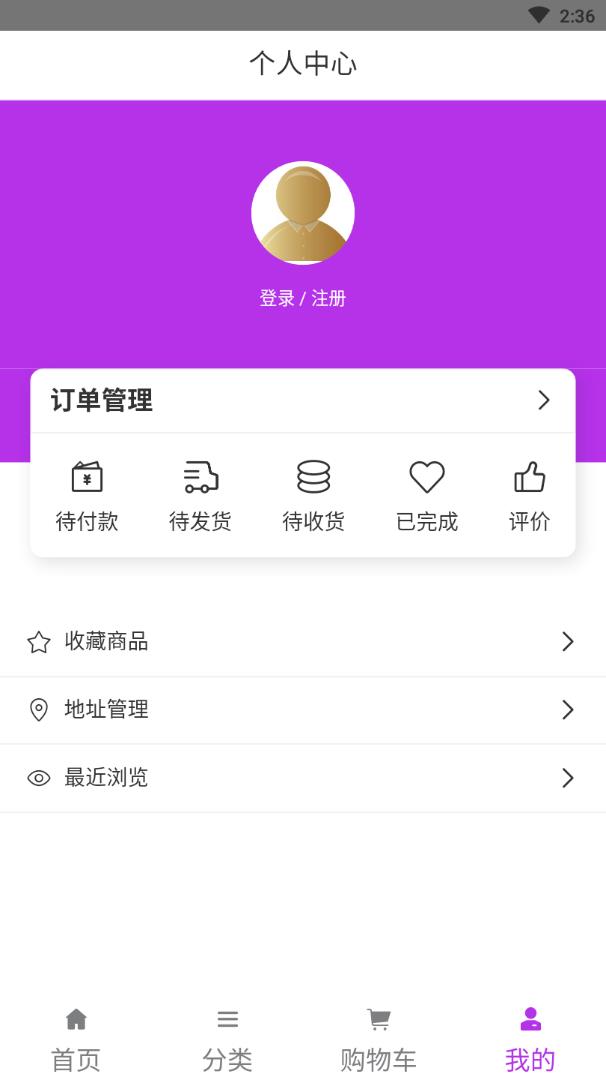Open 收藏商品 favorited products
The image size is (606, 1080).
[302, 642]
